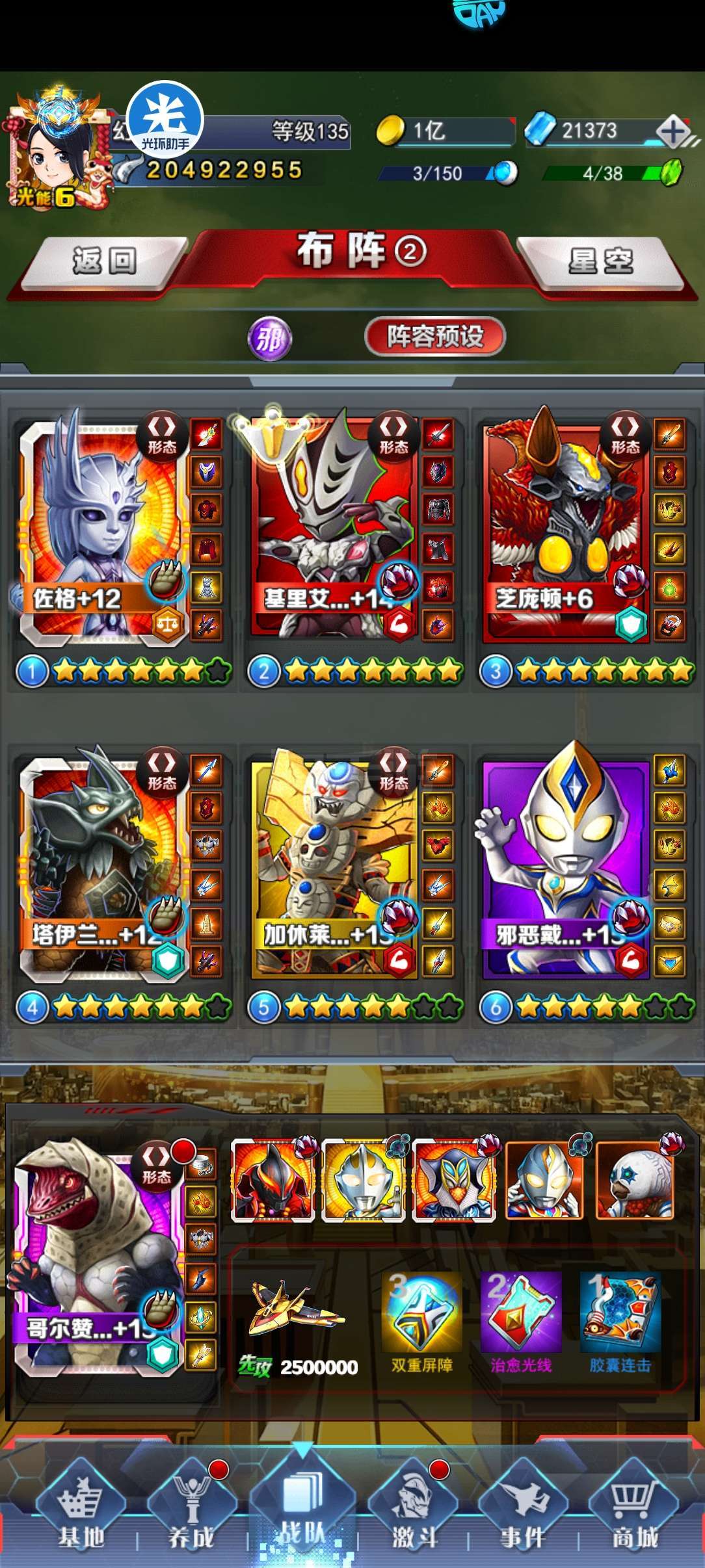Tap the 返回 button

pos(104,263)
